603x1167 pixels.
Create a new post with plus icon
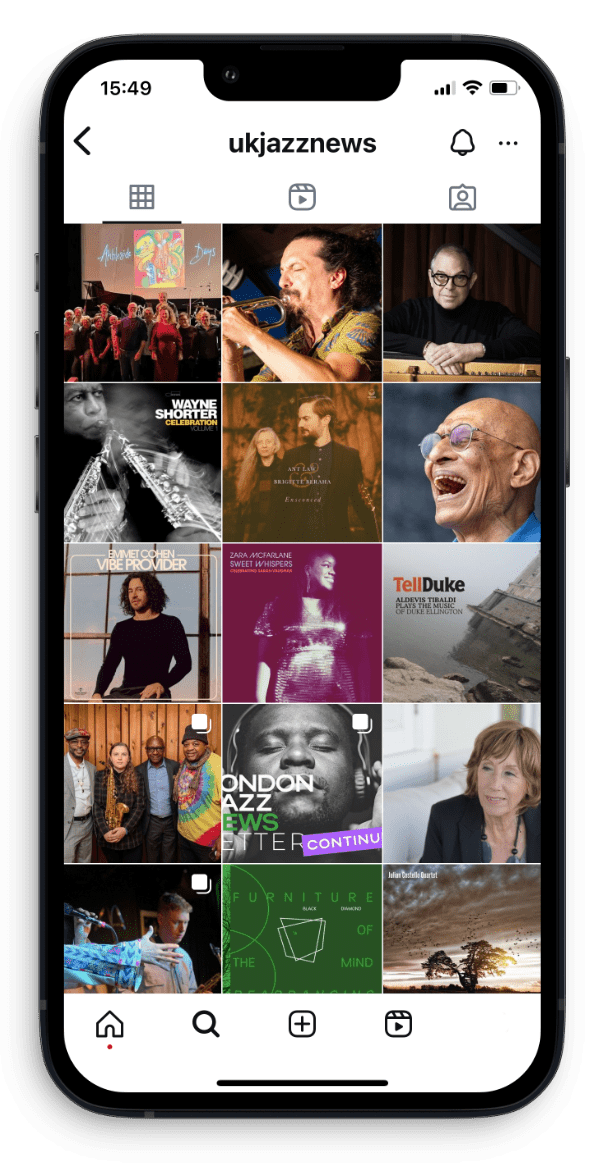pyautogui.click(x=302, y=1024)
